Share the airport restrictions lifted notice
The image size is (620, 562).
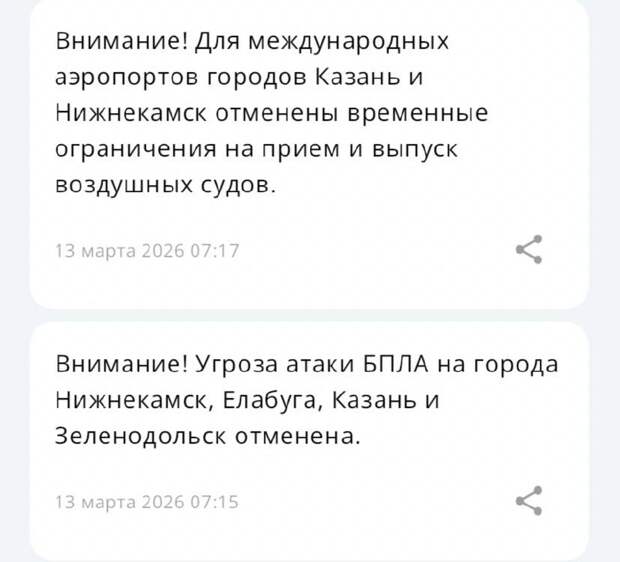point(529,249)
